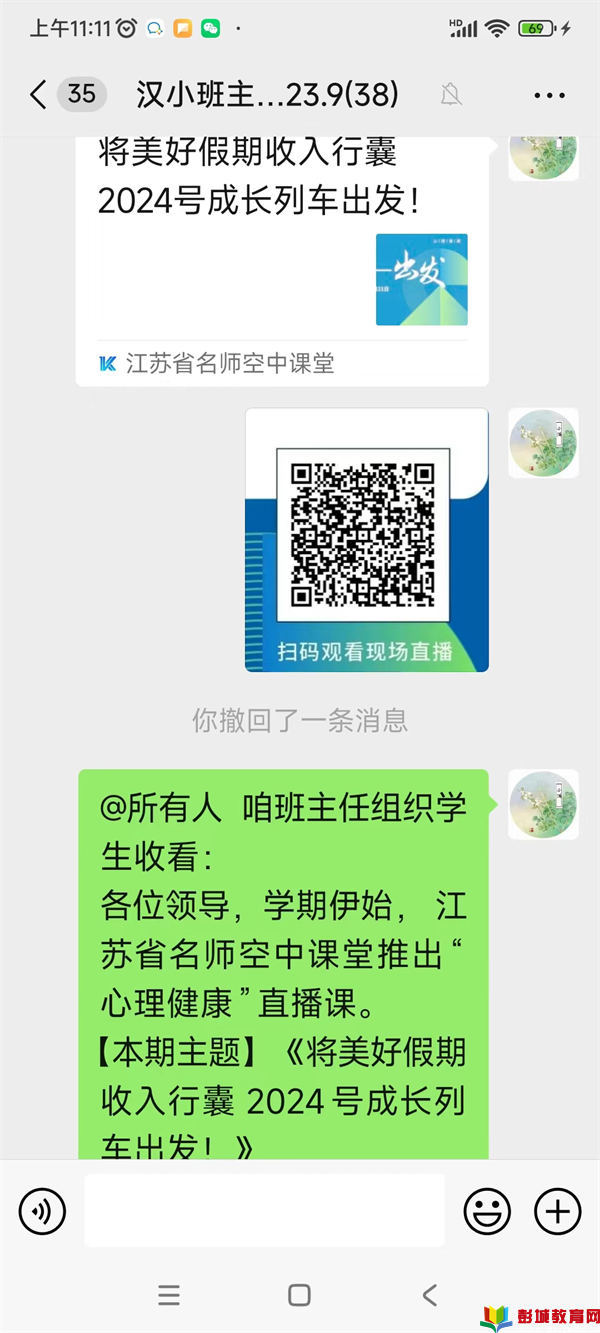View sender avatar beside the QR code message
The height and width of the screenshot is (1333, 600).
(543, 442)
